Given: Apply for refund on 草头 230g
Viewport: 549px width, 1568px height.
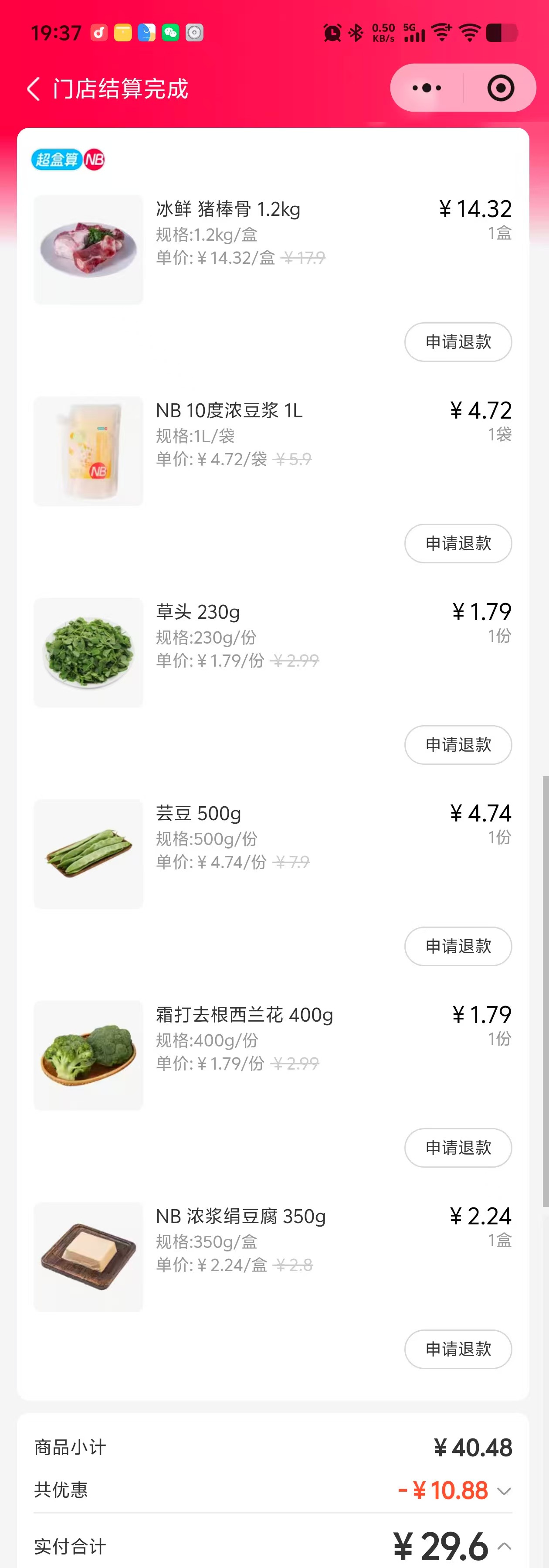Looking at the screenshot, I should (x=458, y=745).
